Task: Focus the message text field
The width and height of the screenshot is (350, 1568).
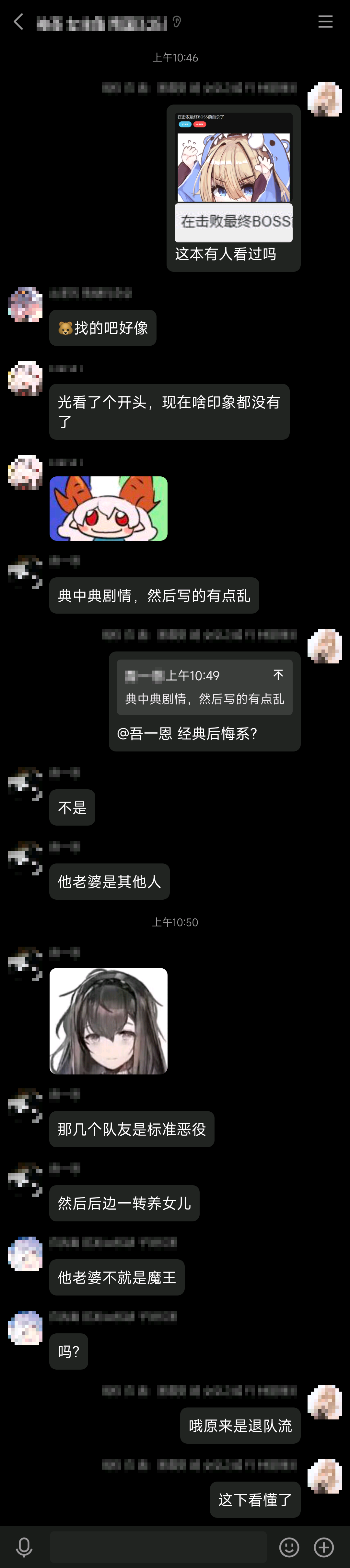Action: tap(158, 1546)
